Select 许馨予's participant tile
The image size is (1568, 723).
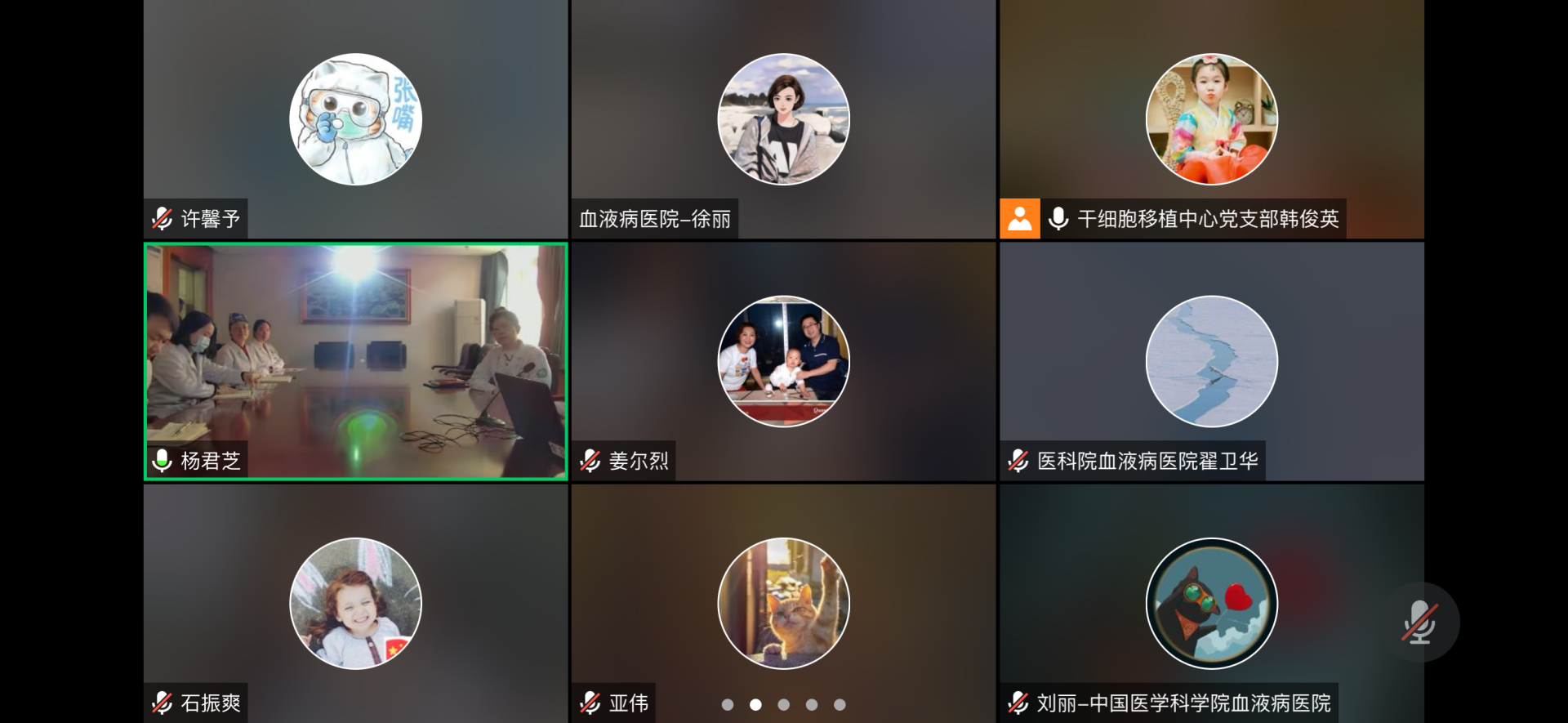355,119
